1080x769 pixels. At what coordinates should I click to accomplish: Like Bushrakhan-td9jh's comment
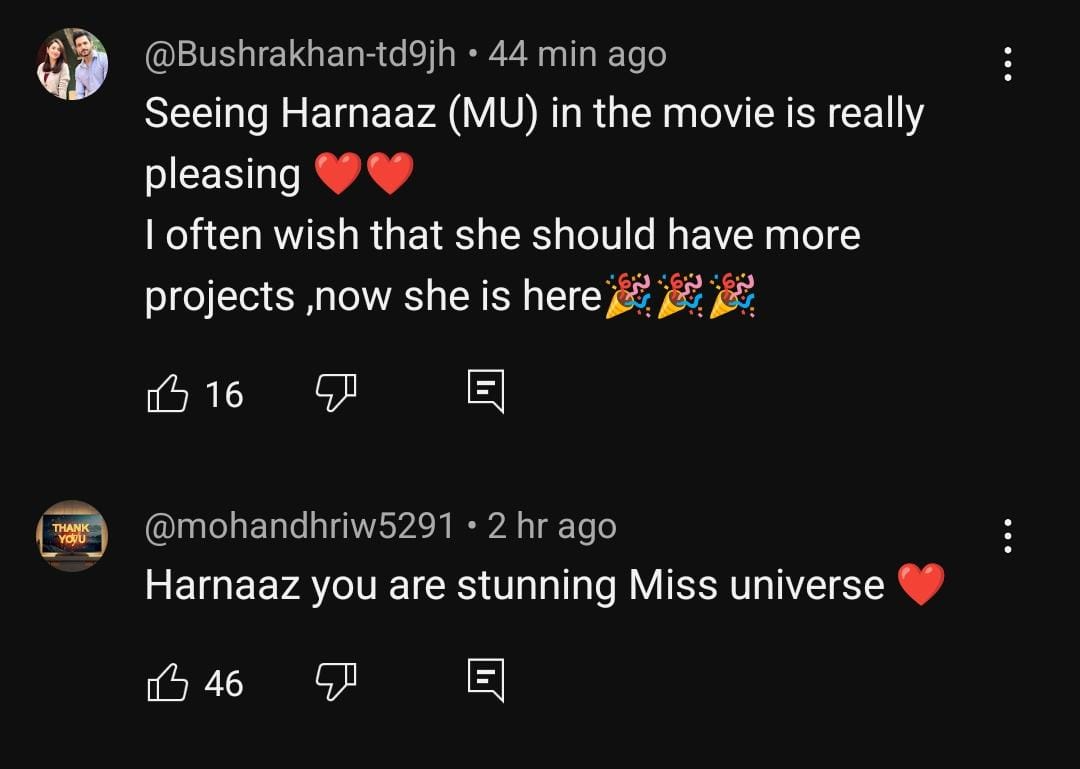pyautogui.click(x=167, y=394)
